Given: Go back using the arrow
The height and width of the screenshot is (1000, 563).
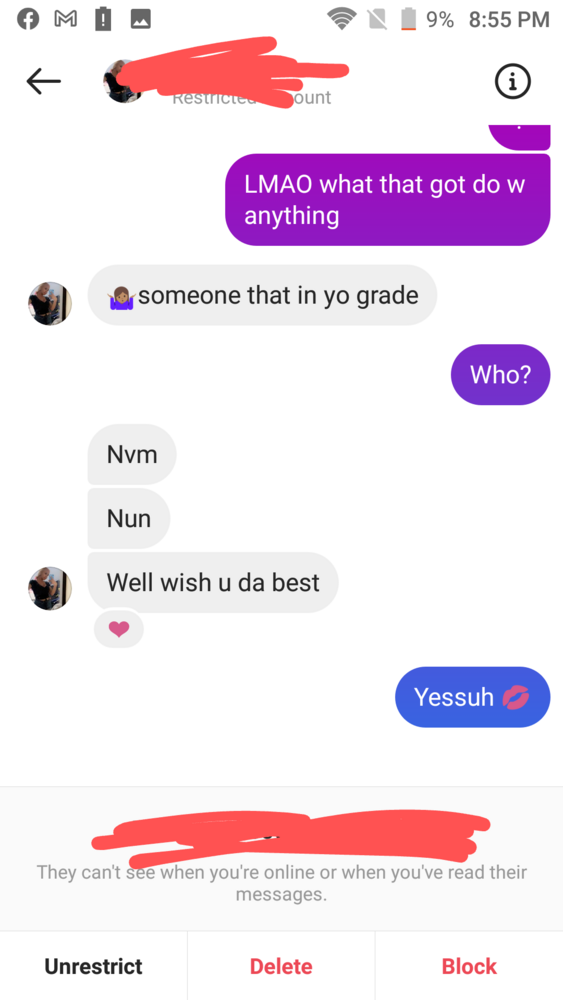Looking at the screenshot, I should [x=43, y=81].
